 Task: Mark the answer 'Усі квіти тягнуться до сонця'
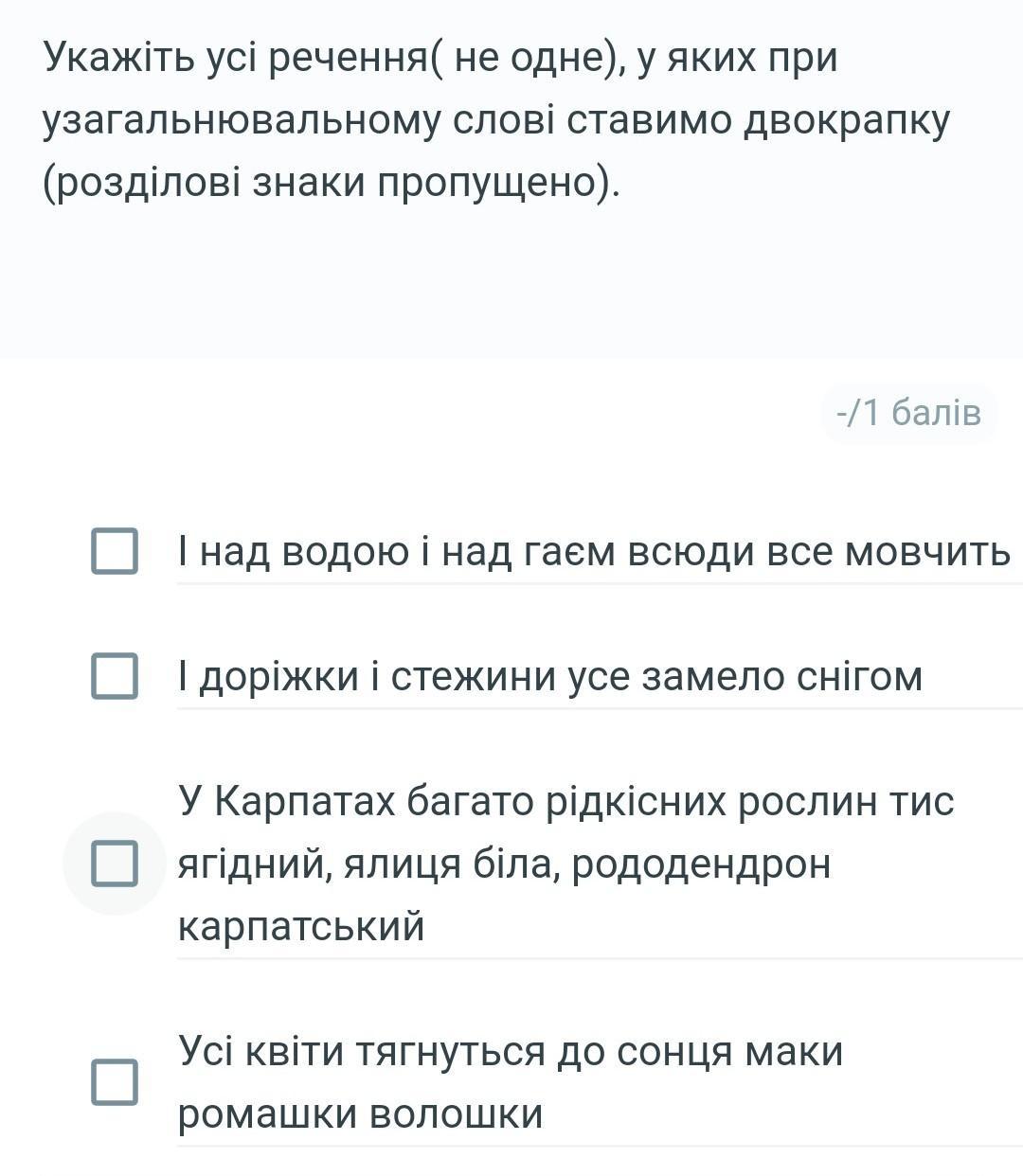[115, 1081]
